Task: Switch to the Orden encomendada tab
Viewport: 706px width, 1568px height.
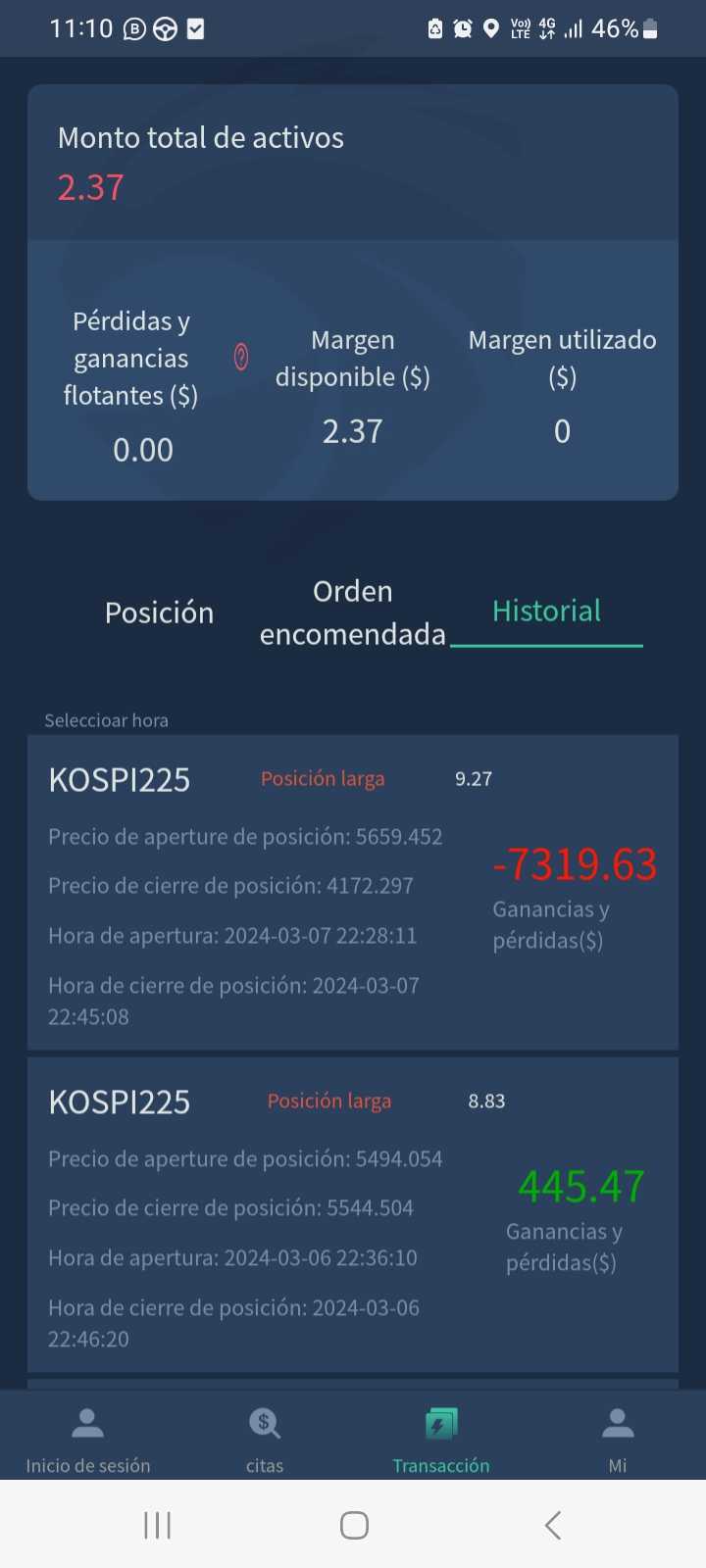Action: pyautogui.click(x=353, y=612)
